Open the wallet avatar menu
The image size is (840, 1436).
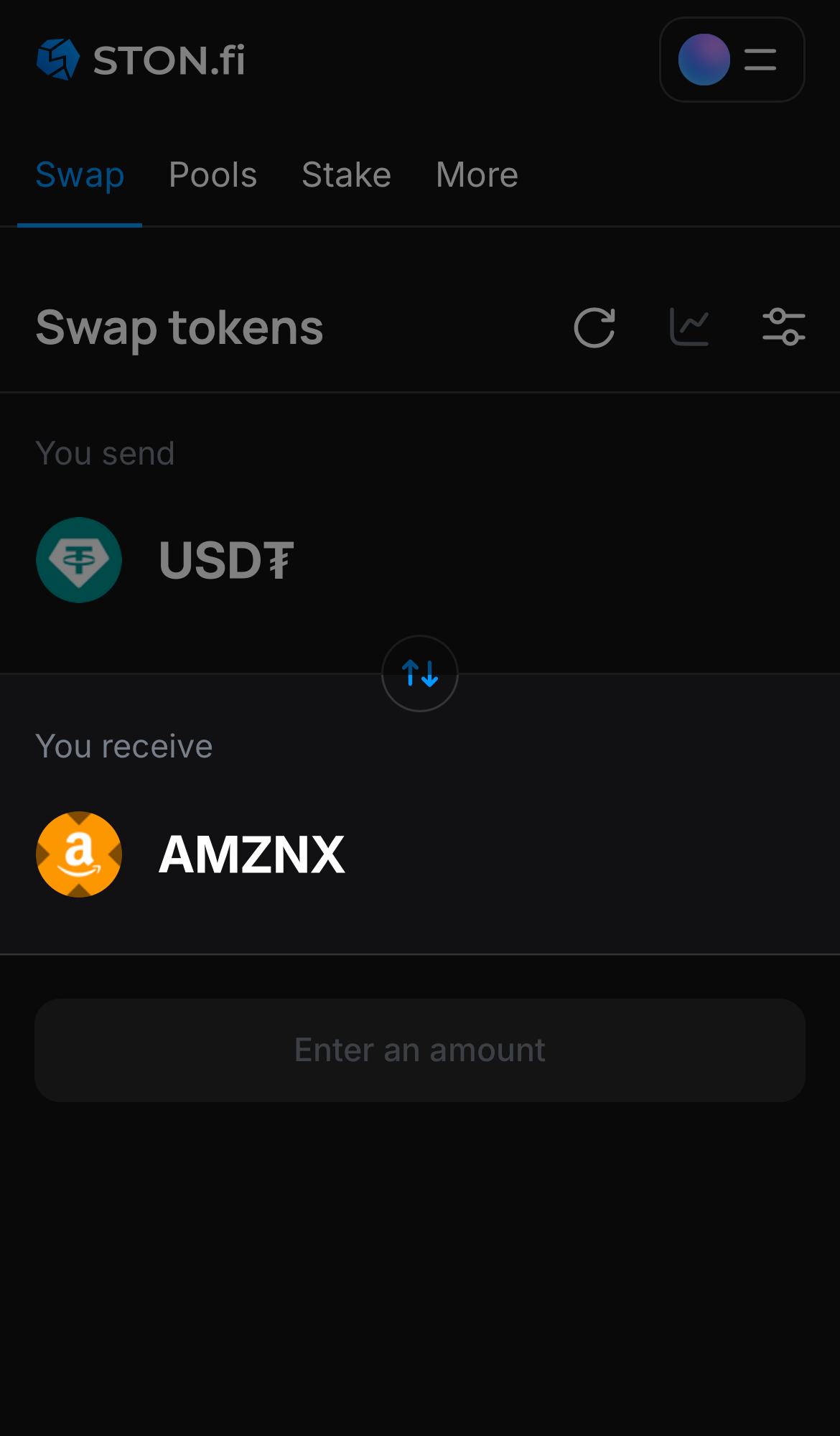(x=704, y=60)
